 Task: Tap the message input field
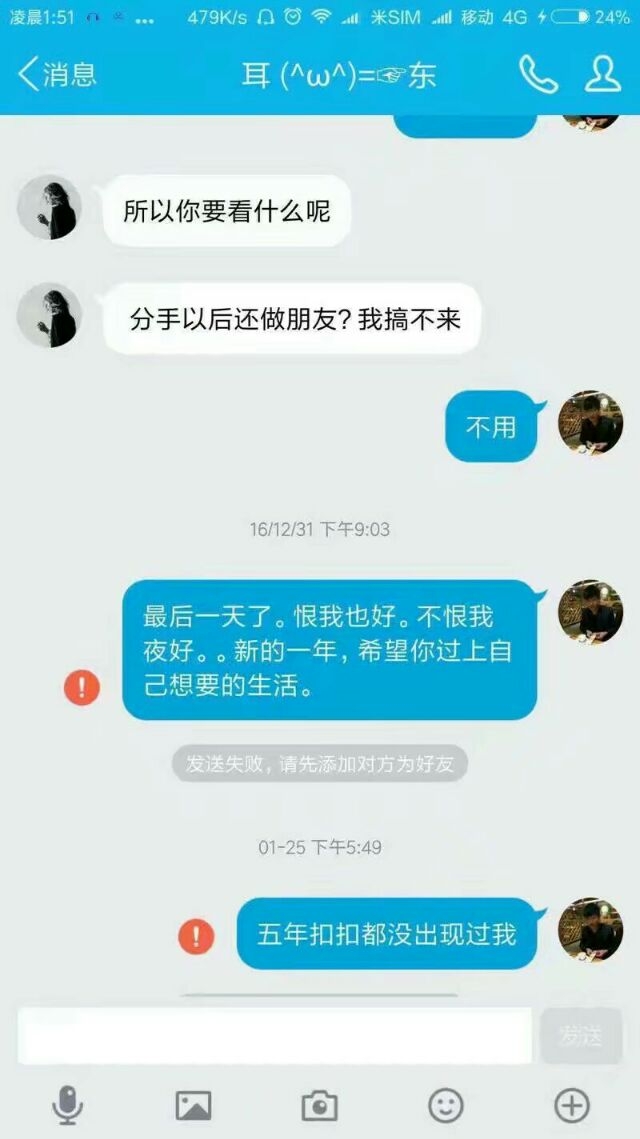pos(275,1036)
